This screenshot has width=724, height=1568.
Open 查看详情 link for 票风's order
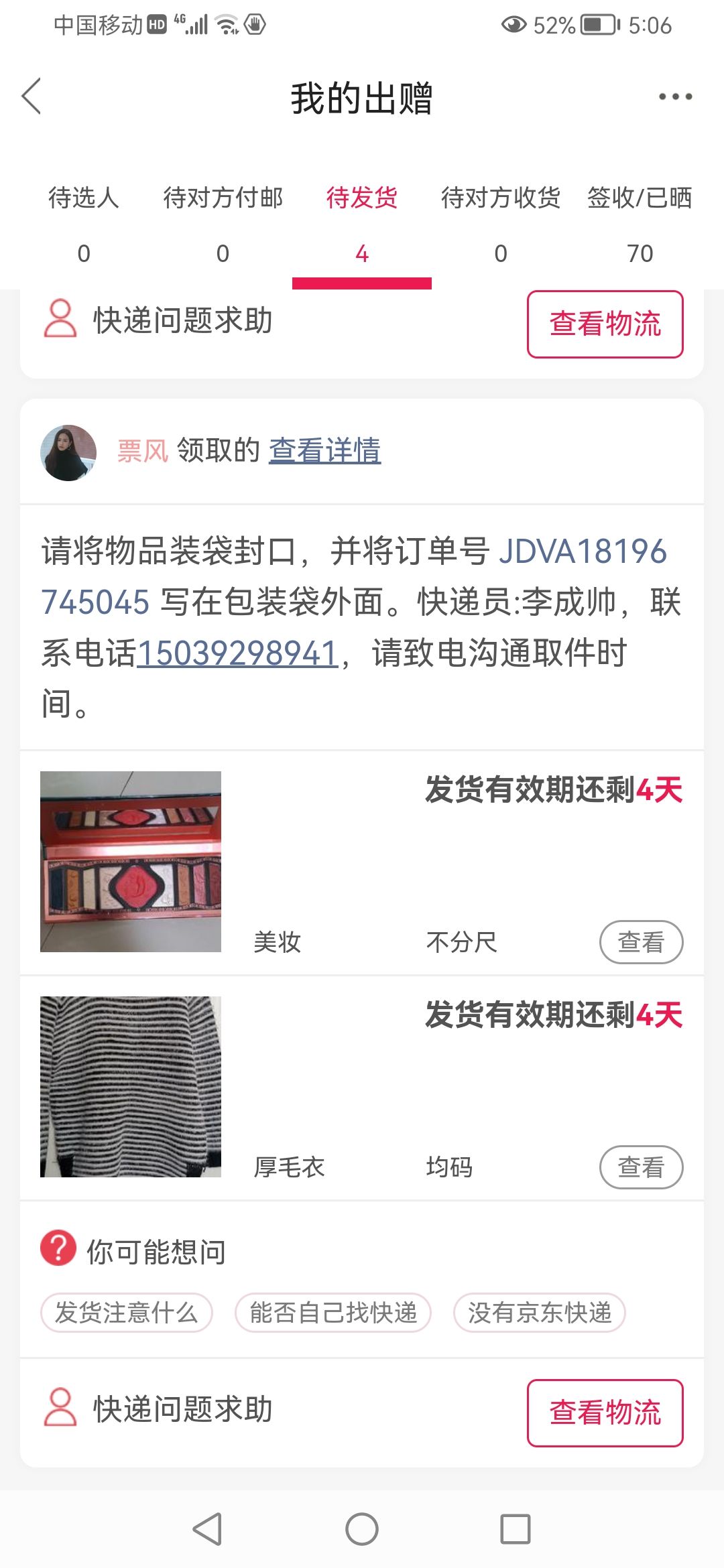(325, 450)
